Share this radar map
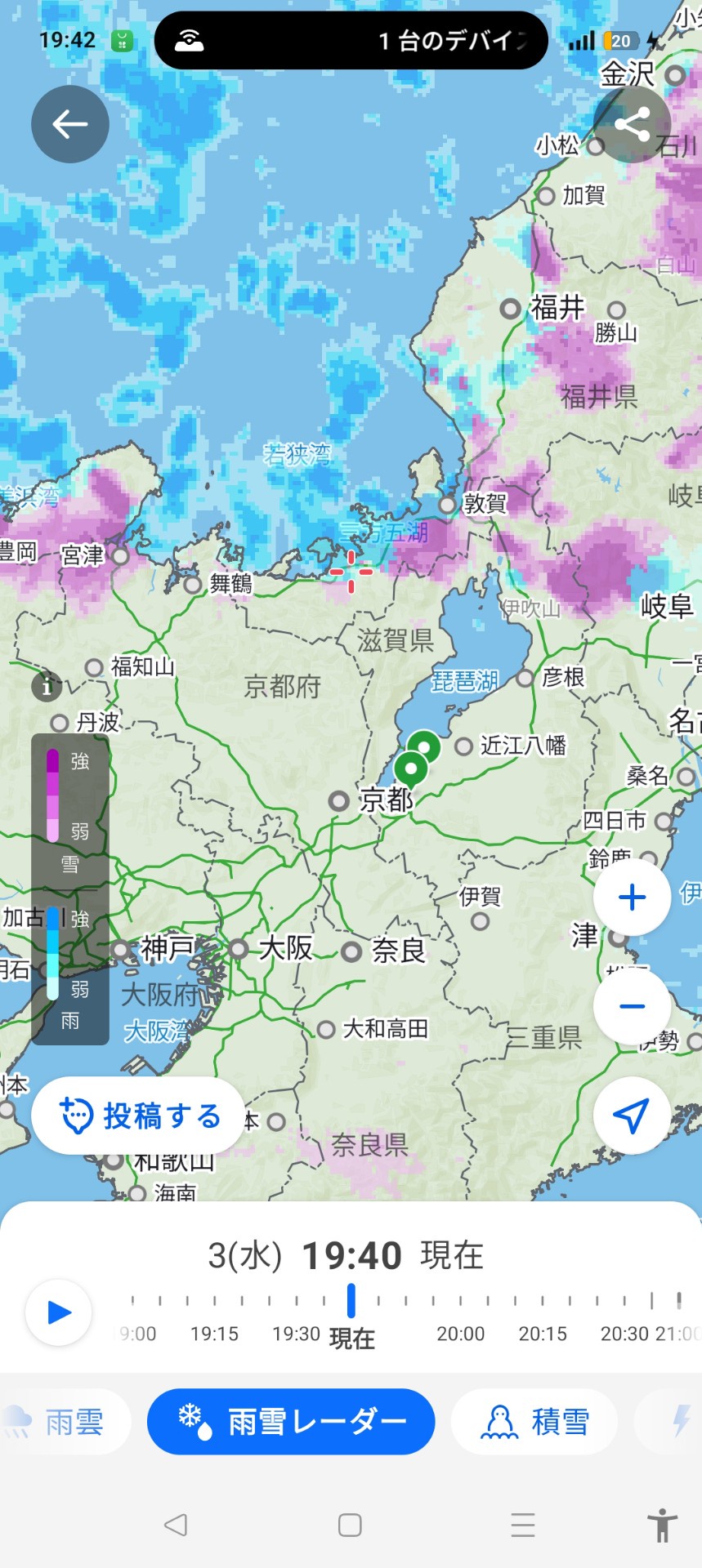 632,124
